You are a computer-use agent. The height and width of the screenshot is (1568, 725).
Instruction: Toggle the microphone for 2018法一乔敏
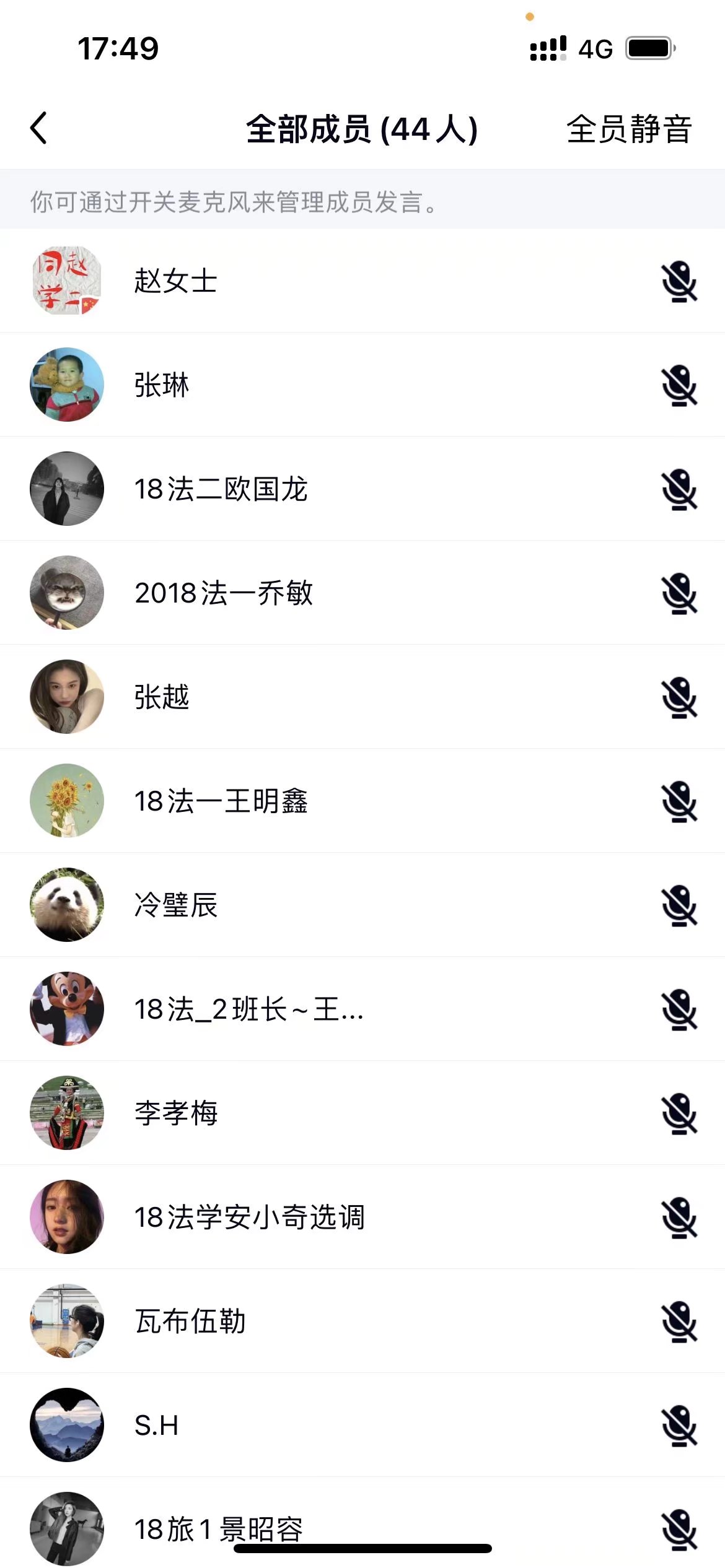click(679, 593)
